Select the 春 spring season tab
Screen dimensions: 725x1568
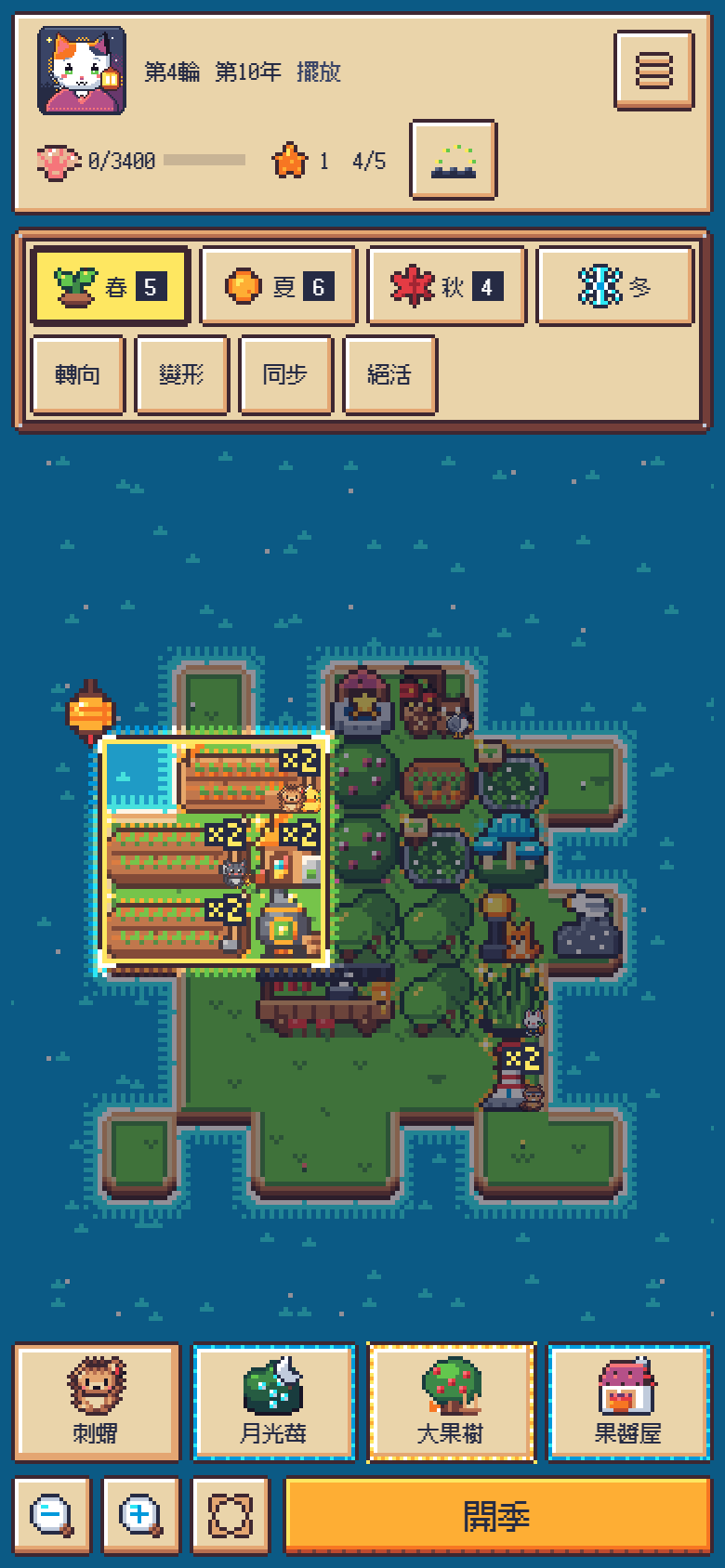111,286
